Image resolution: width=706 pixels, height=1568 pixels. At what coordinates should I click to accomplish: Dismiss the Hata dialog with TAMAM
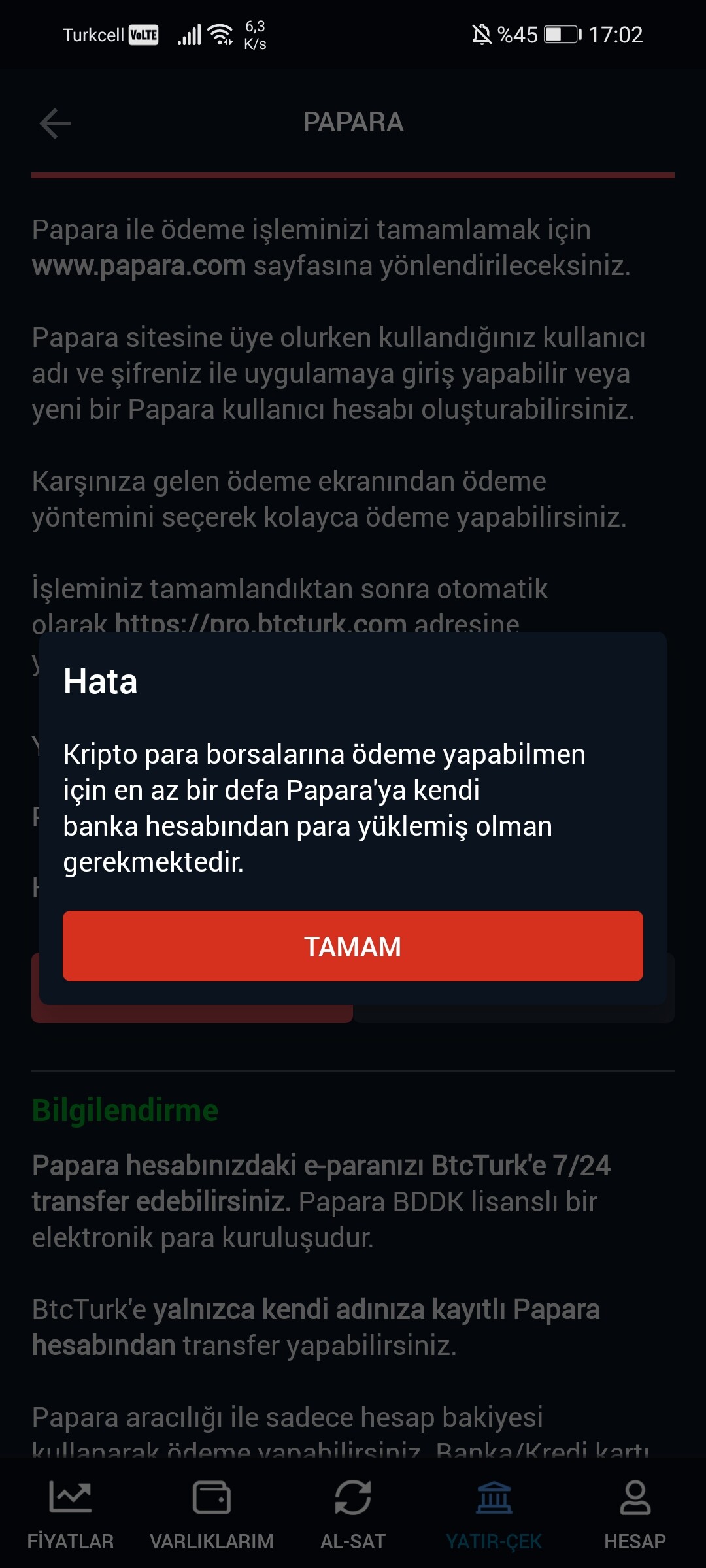[353, 946]
